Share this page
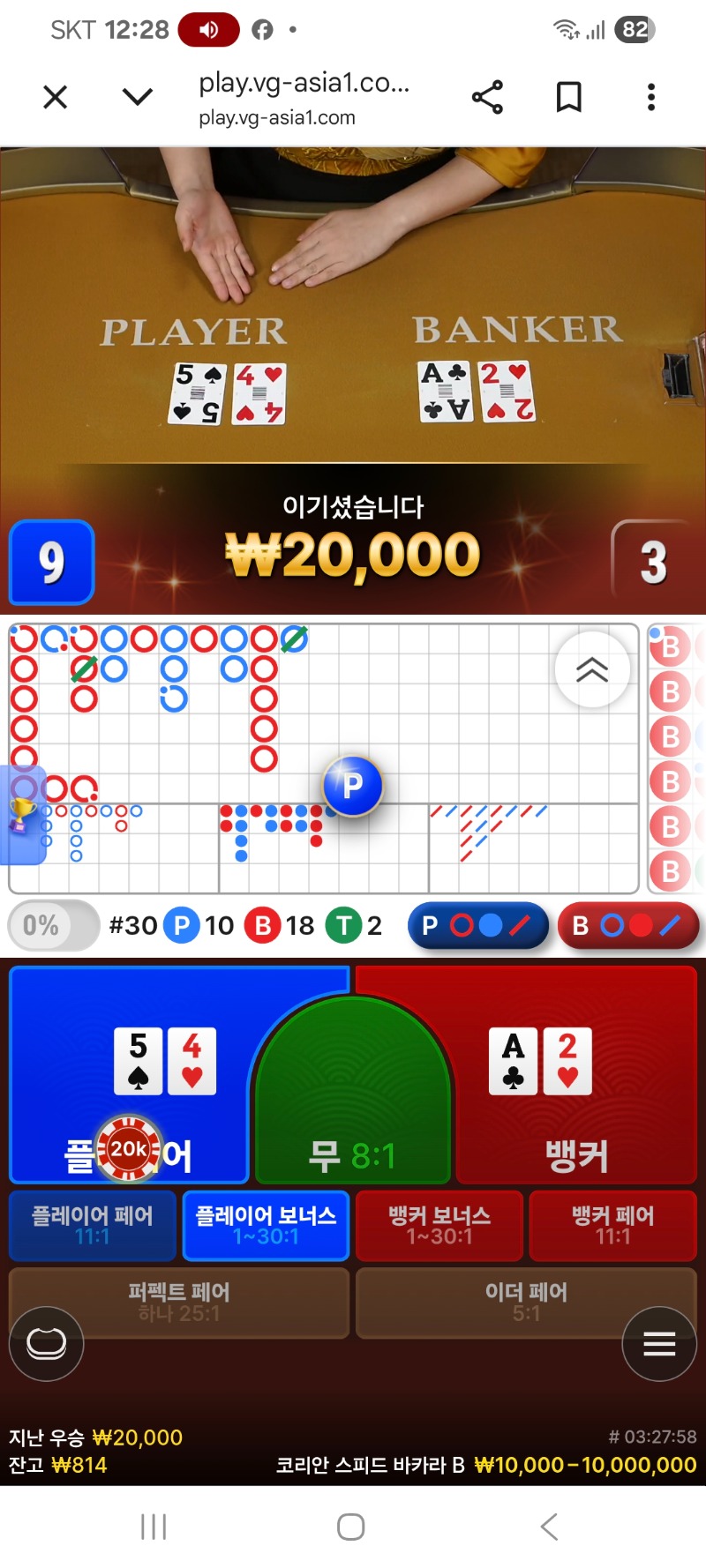Screen dimensions: 706x1568 tap(487, 97)
